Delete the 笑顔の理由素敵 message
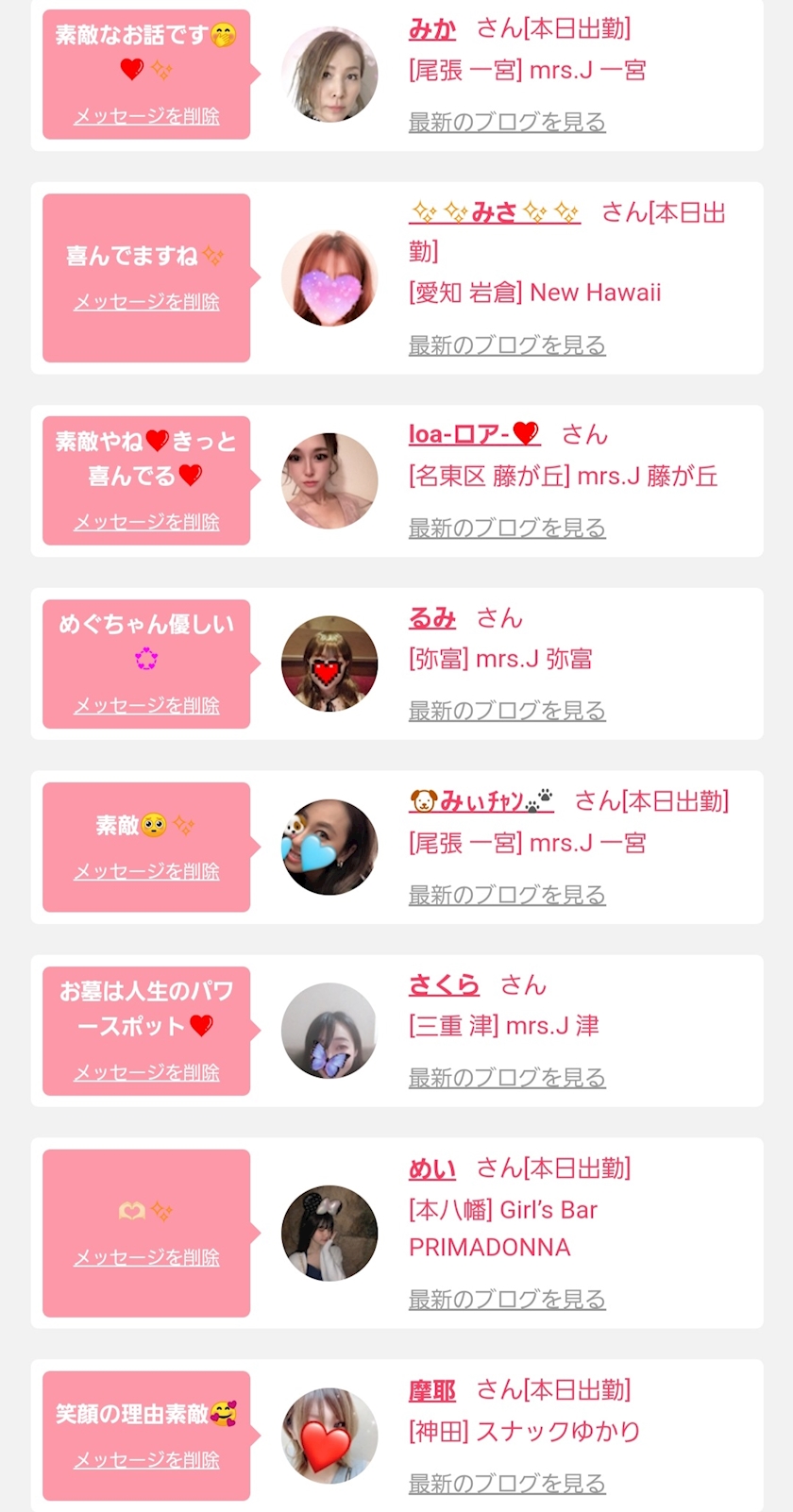This screenshot has width=793, height=1512. coord(146,1460)
